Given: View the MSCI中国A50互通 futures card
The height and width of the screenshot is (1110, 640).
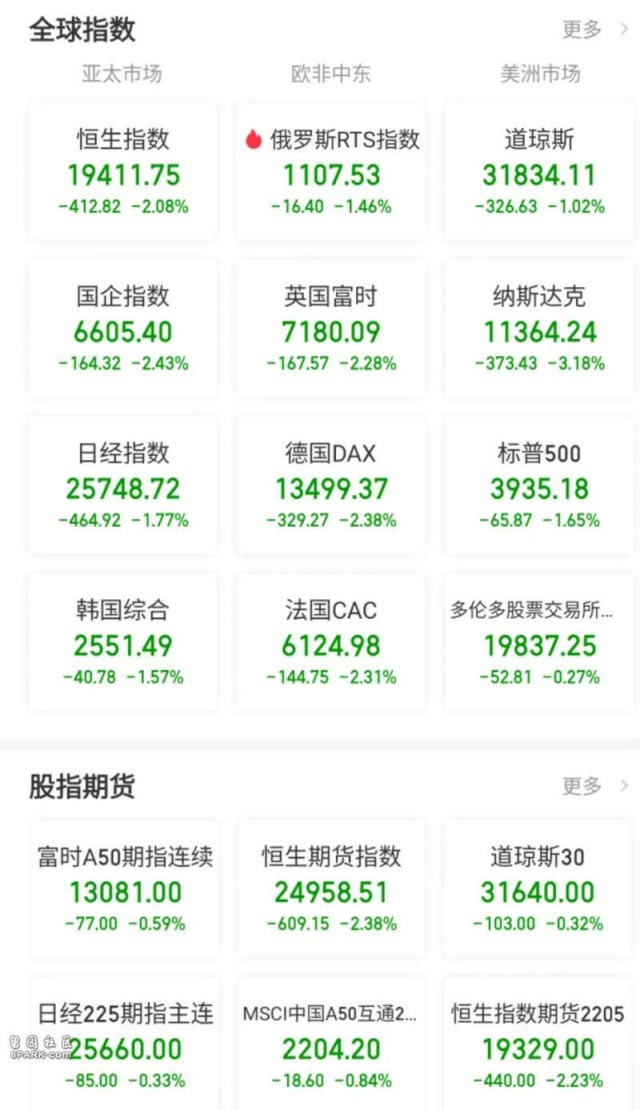Looking at the screenshot, I should (331, 1044).
